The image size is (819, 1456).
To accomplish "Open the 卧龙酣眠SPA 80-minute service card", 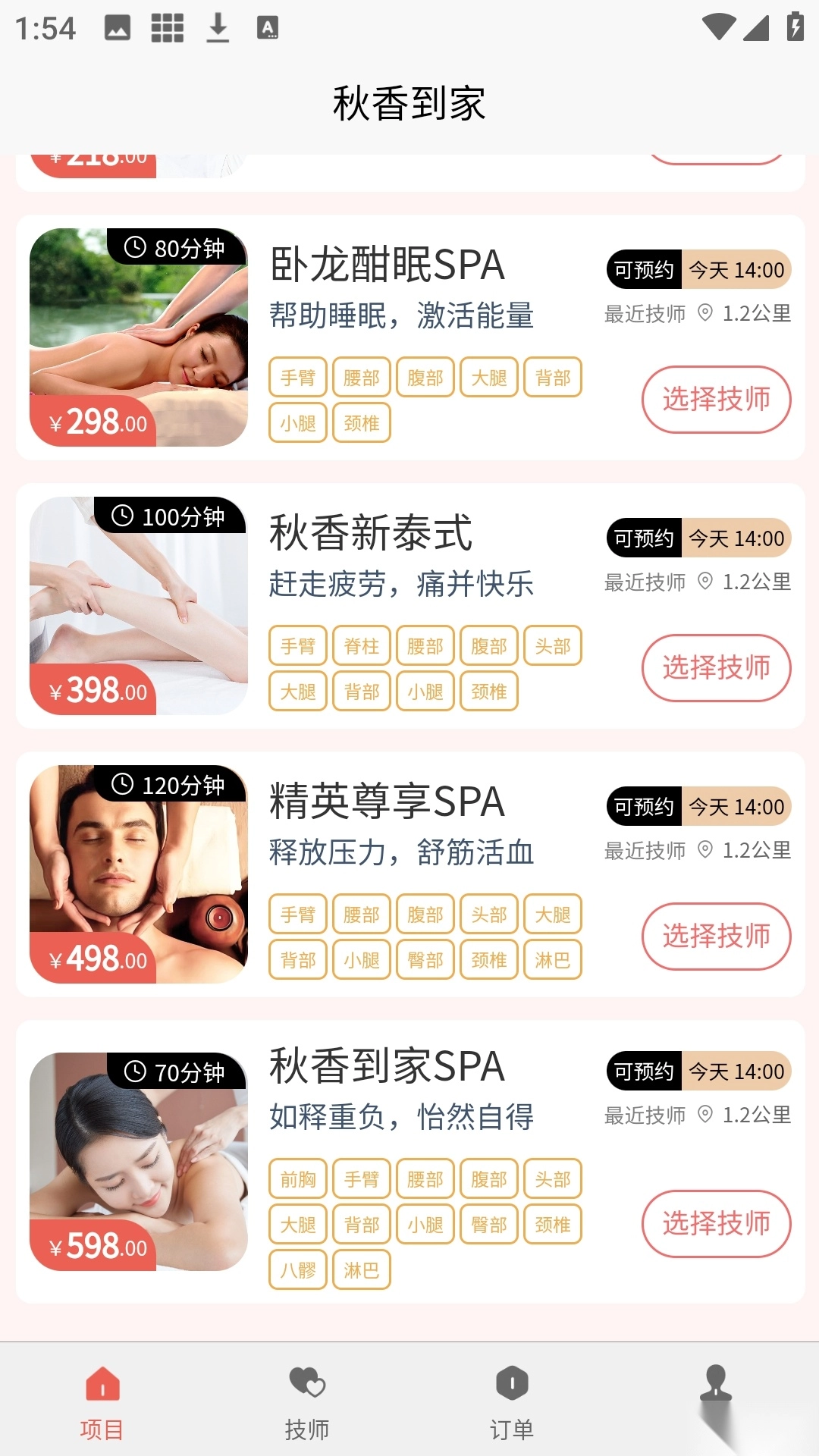I will point(387,265).
